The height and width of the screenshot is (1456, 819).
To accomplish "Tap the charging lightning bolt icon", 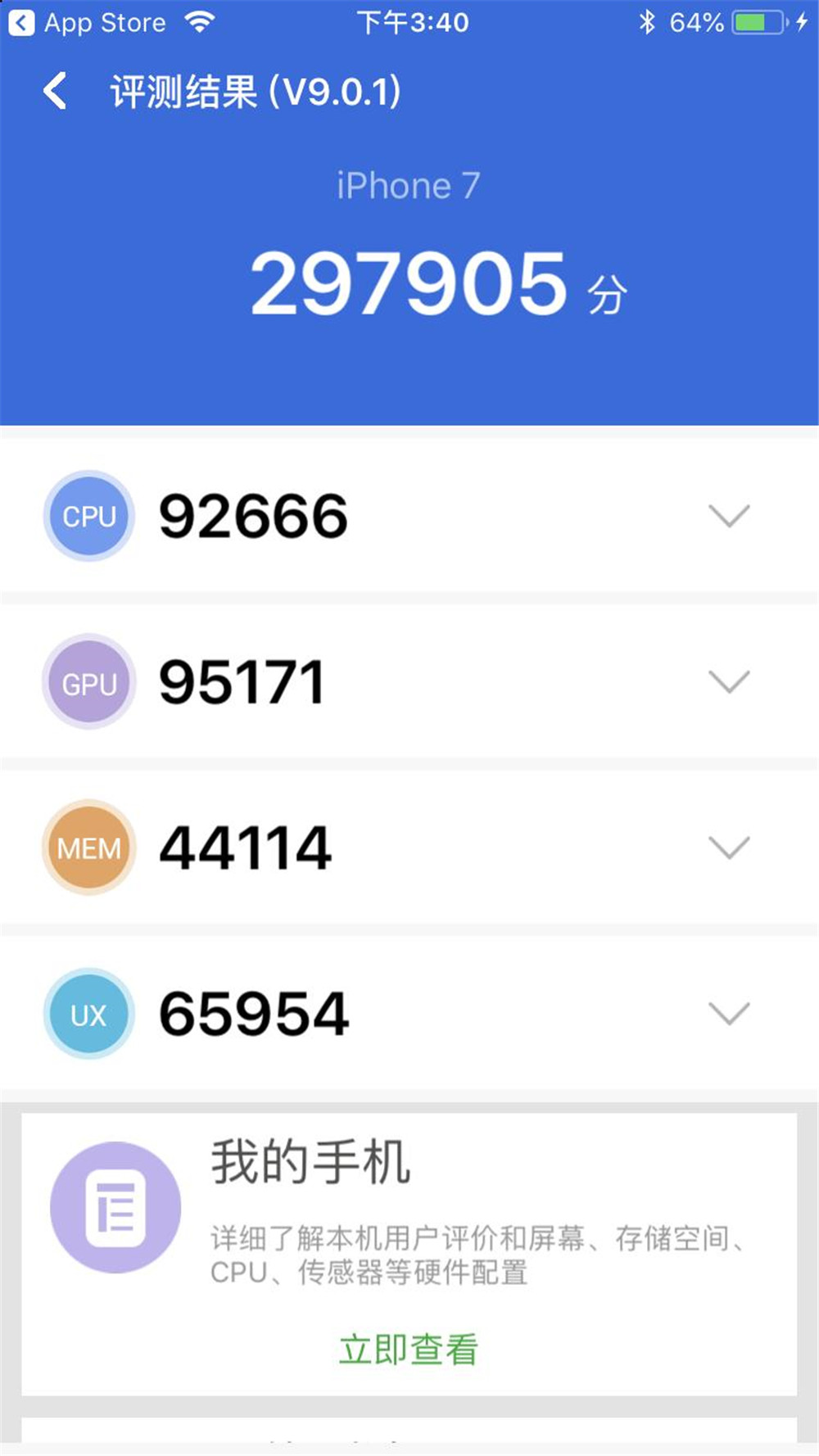I will [800, 22].
